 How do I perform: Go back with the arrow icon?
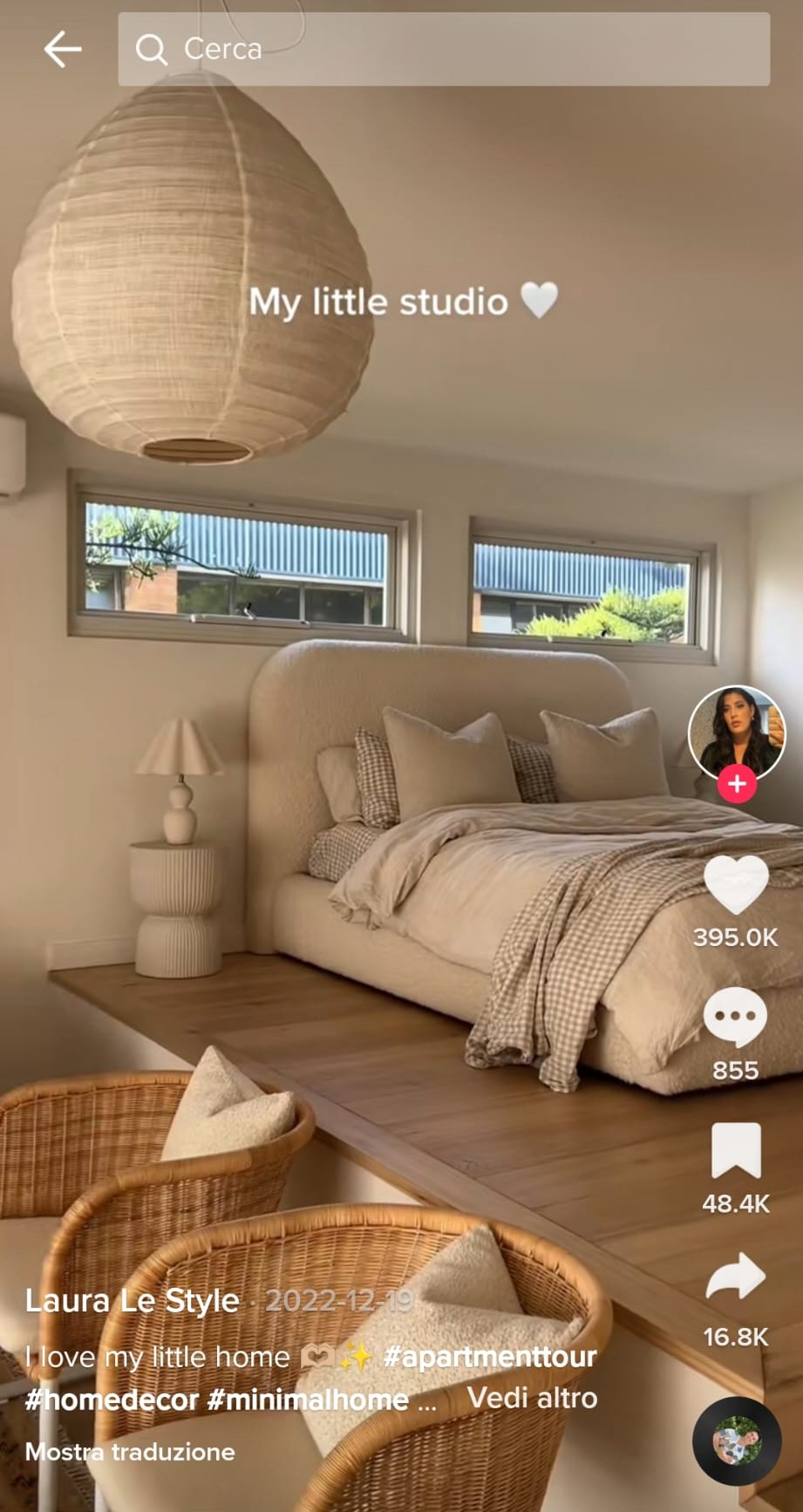pyautogui.click(x=63, y=50)
